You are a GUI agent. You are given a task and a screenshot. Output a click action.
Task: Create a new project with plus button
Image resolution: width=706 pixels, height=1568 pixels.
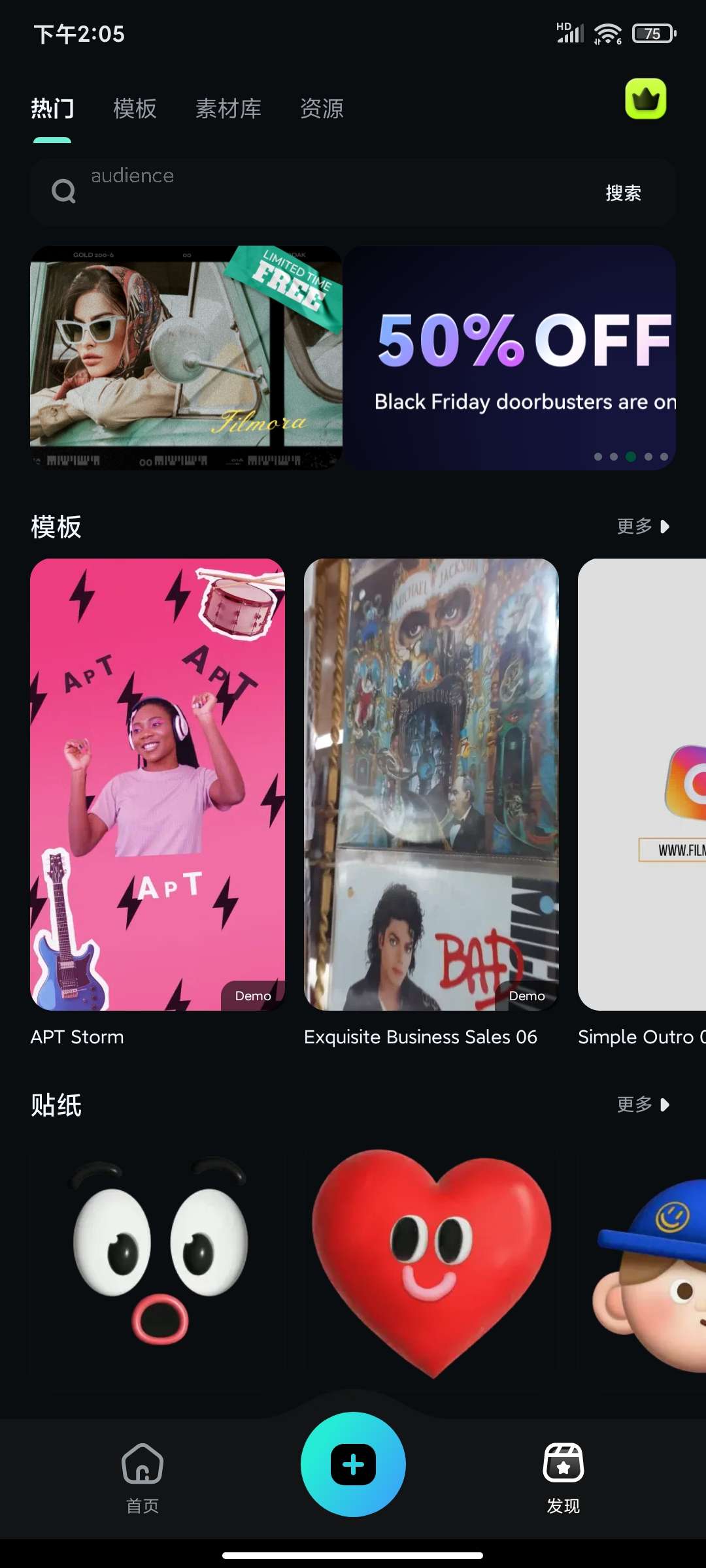coord(353,1464)
